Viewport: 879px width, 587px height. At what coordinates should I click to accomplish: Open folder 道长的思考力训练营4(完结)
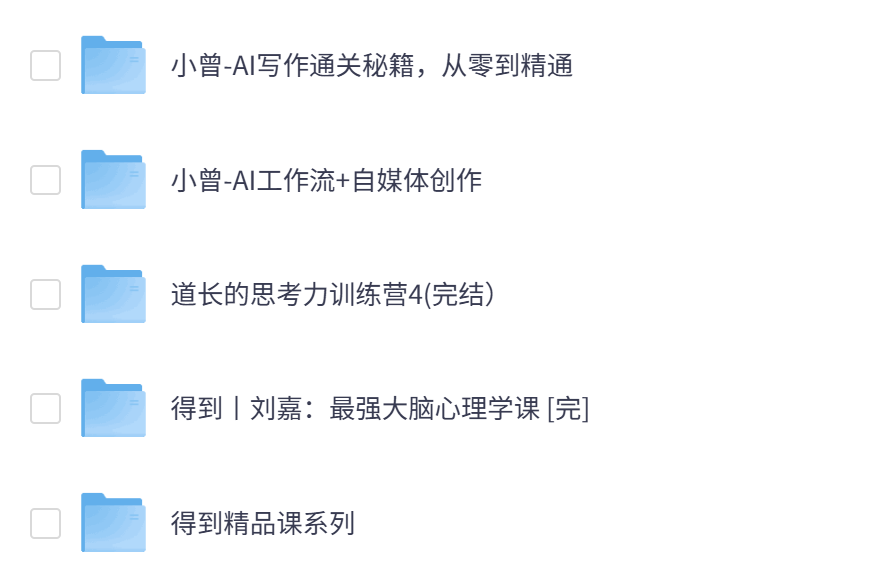[333, 295]
